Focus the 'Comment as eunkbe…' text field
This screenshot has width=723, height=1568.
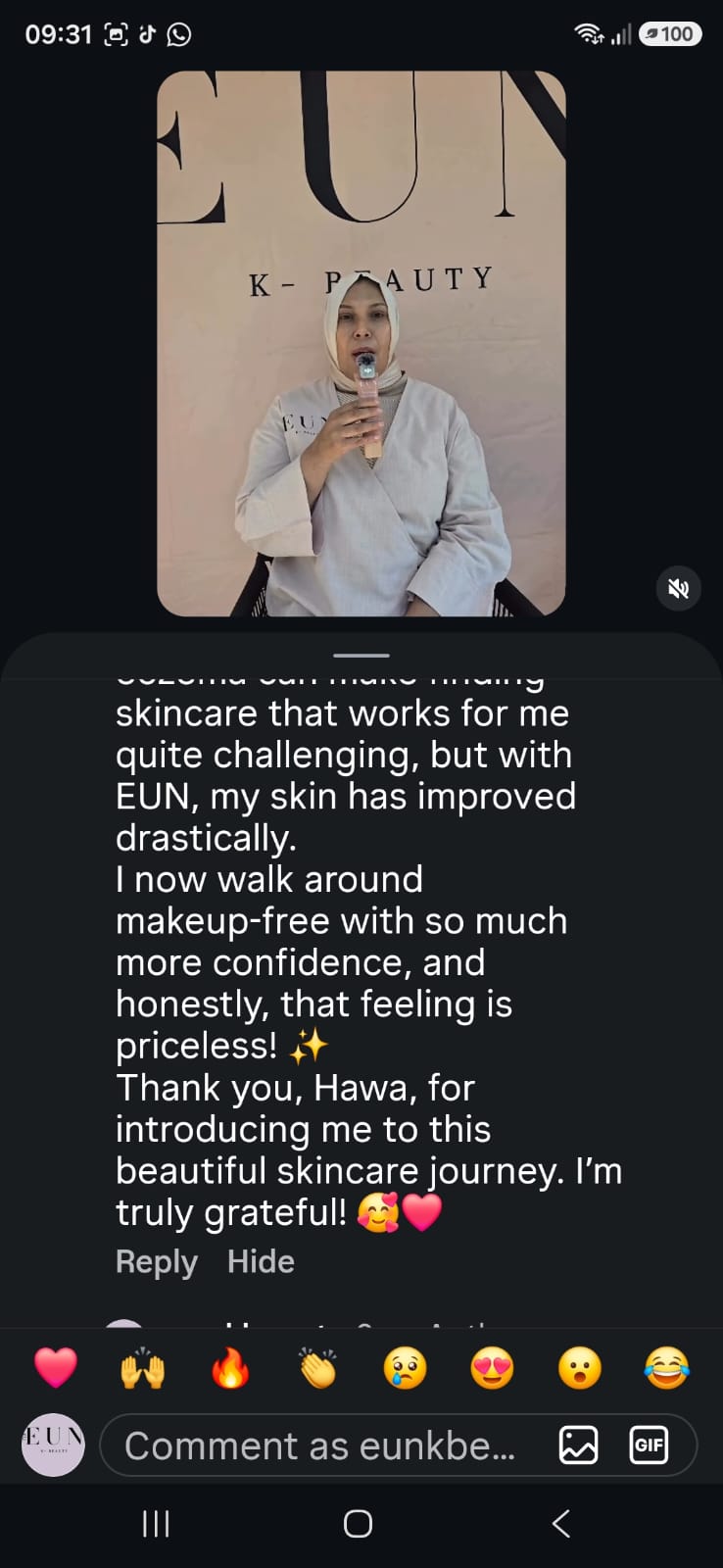tap(323, 1445)
